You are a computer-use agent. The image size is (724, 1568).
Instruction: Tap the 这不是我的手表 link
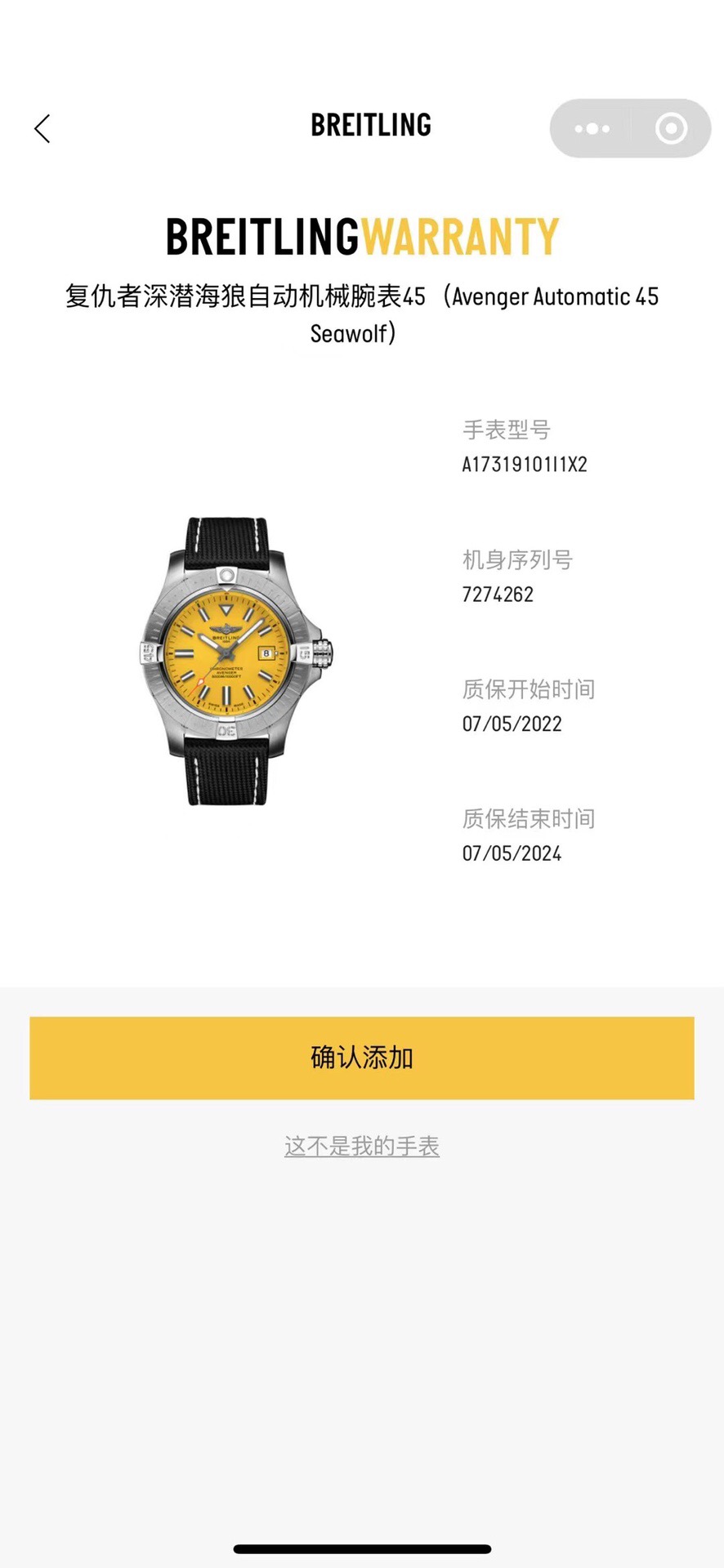(362, 1146)
